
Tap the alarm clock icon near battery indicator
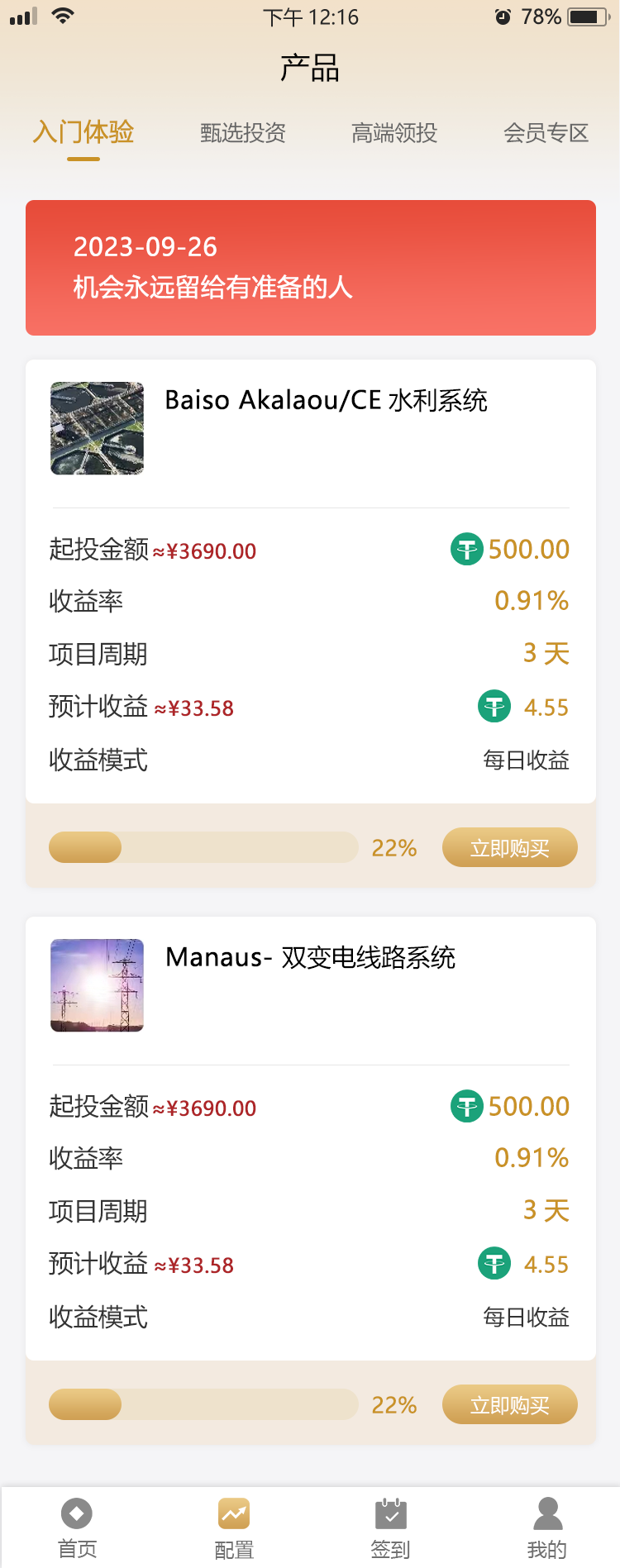coord(503,16)
